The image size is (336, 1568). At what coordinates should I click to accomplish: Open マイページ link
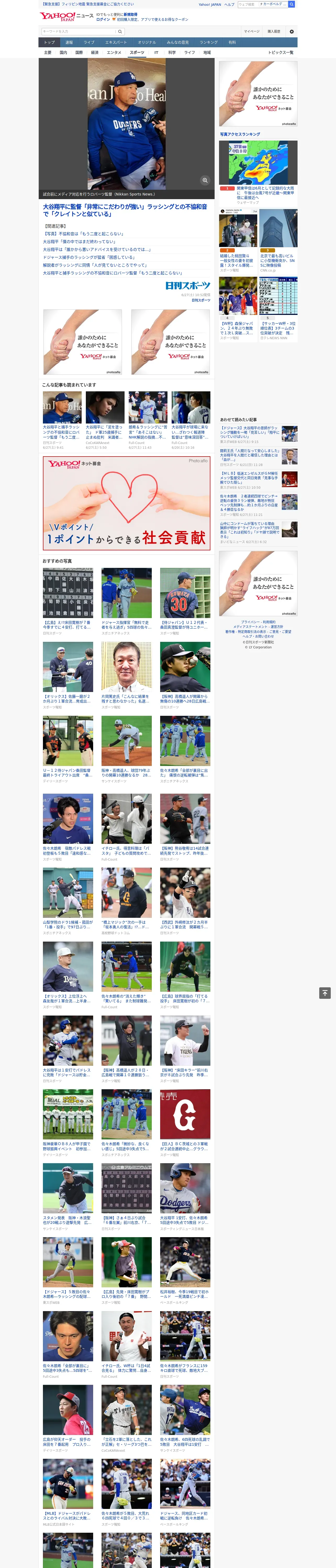(x=251, y=31)
